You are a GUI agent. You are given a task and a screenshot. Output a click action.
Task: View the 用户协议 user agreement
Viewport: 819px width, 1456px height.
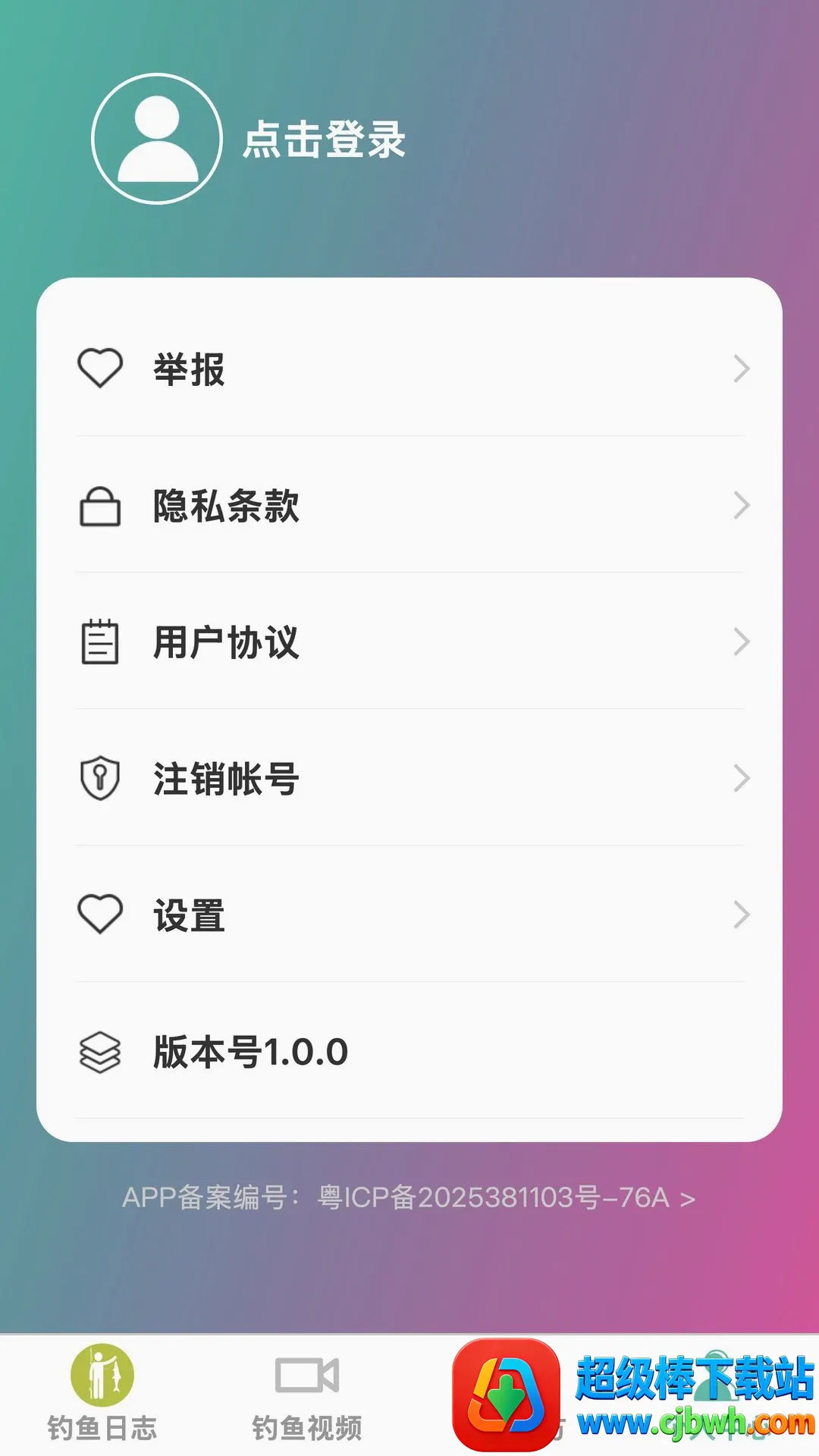(409, 642)
